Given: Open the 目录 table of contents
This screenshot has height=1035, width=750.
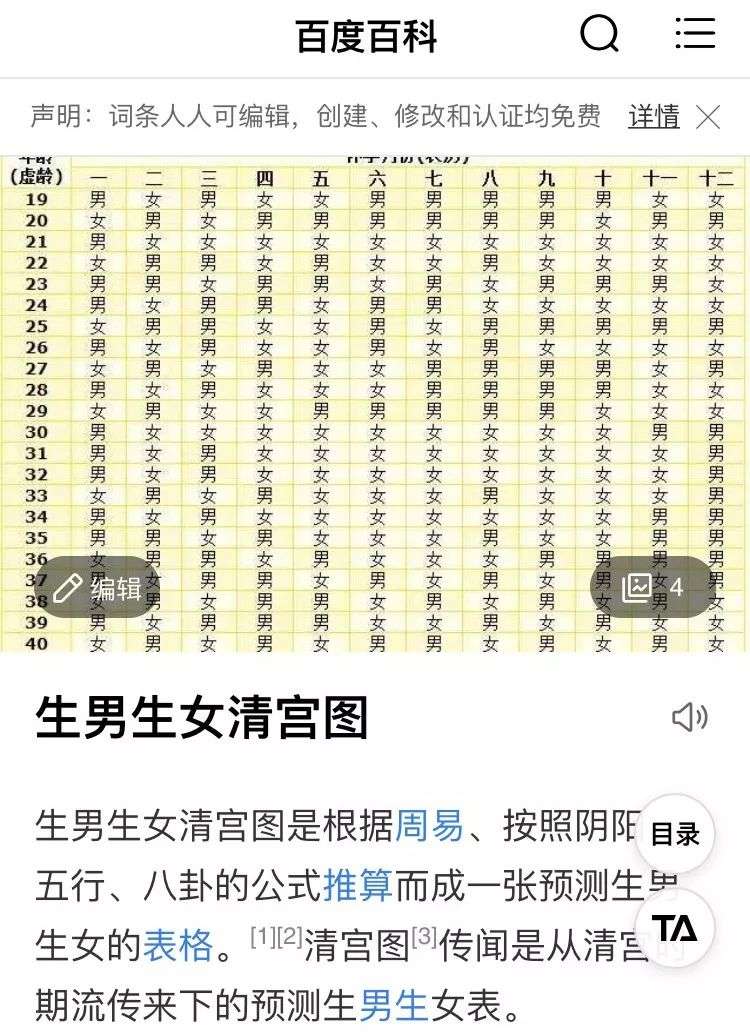Looking at the screenshot, I should [675, 834].
